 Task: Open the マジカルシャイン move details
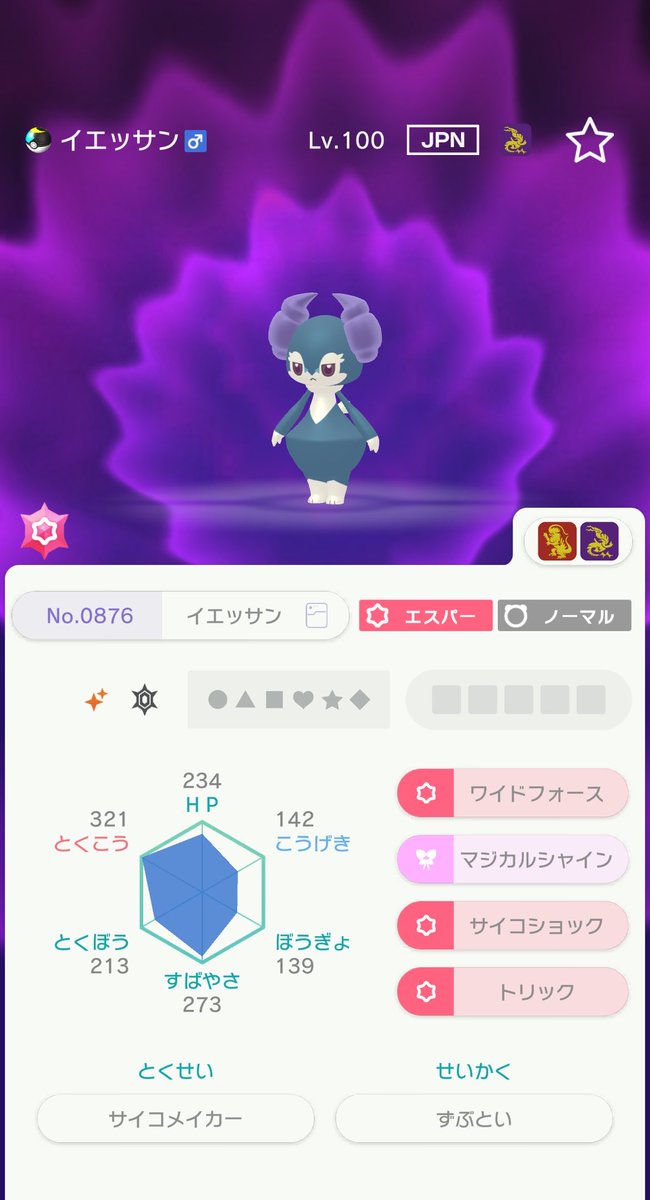click(513, 859)
